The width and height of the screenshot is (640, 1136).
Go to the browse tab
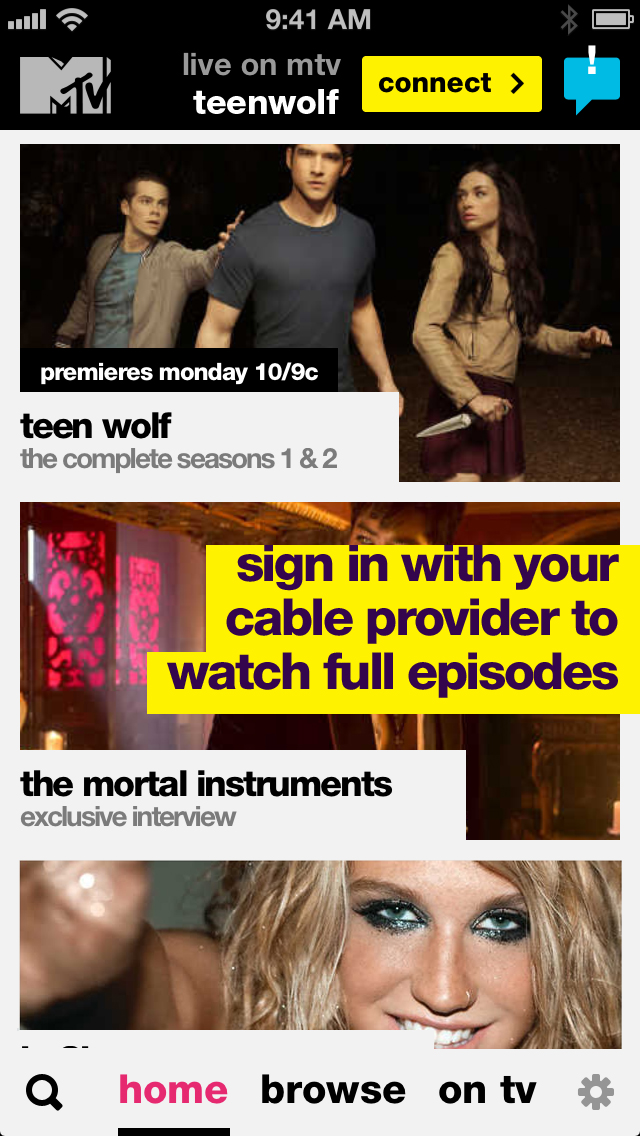click(x=333, y=1090)
